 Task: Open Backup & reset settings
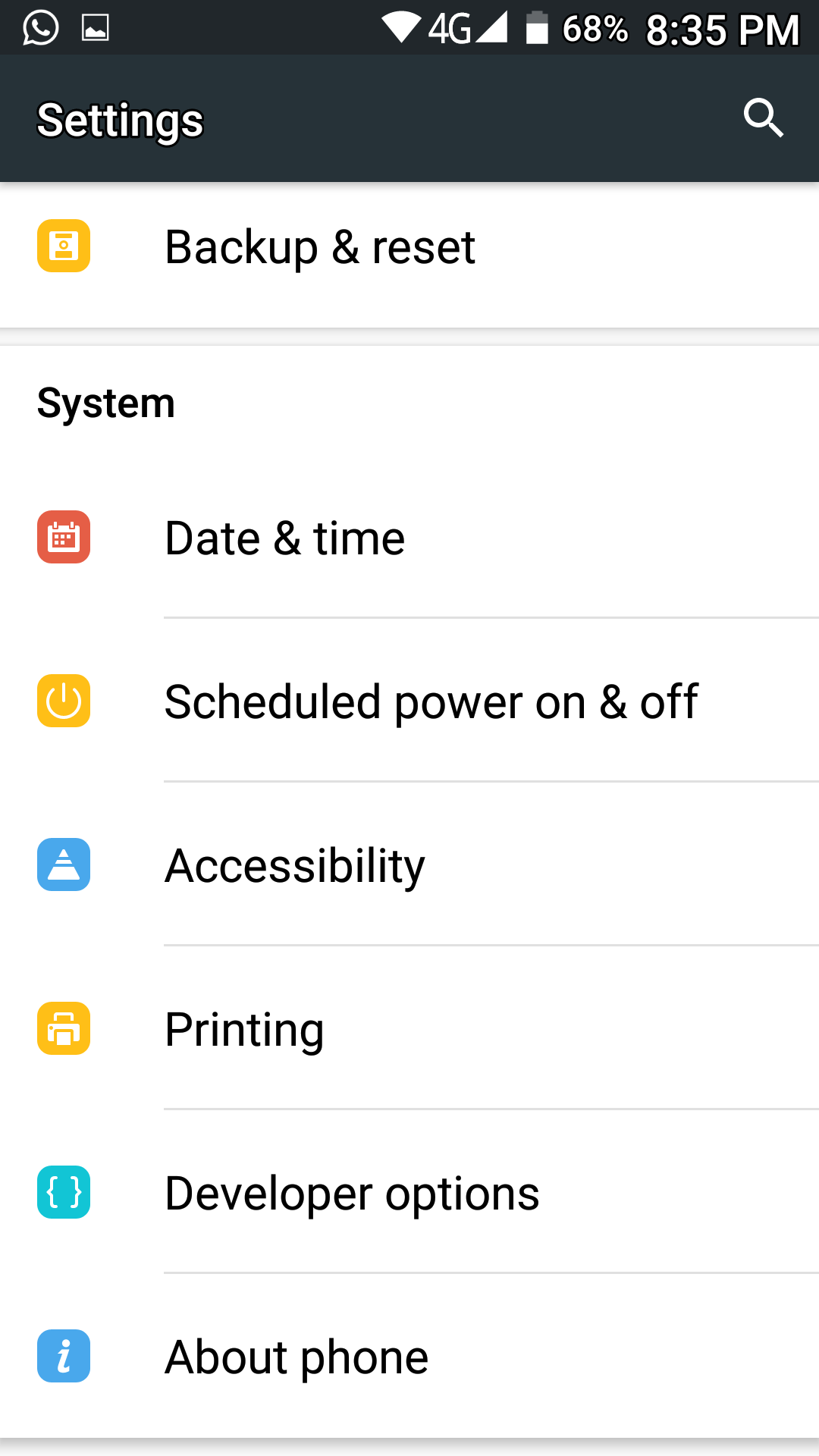click(409, 246)
